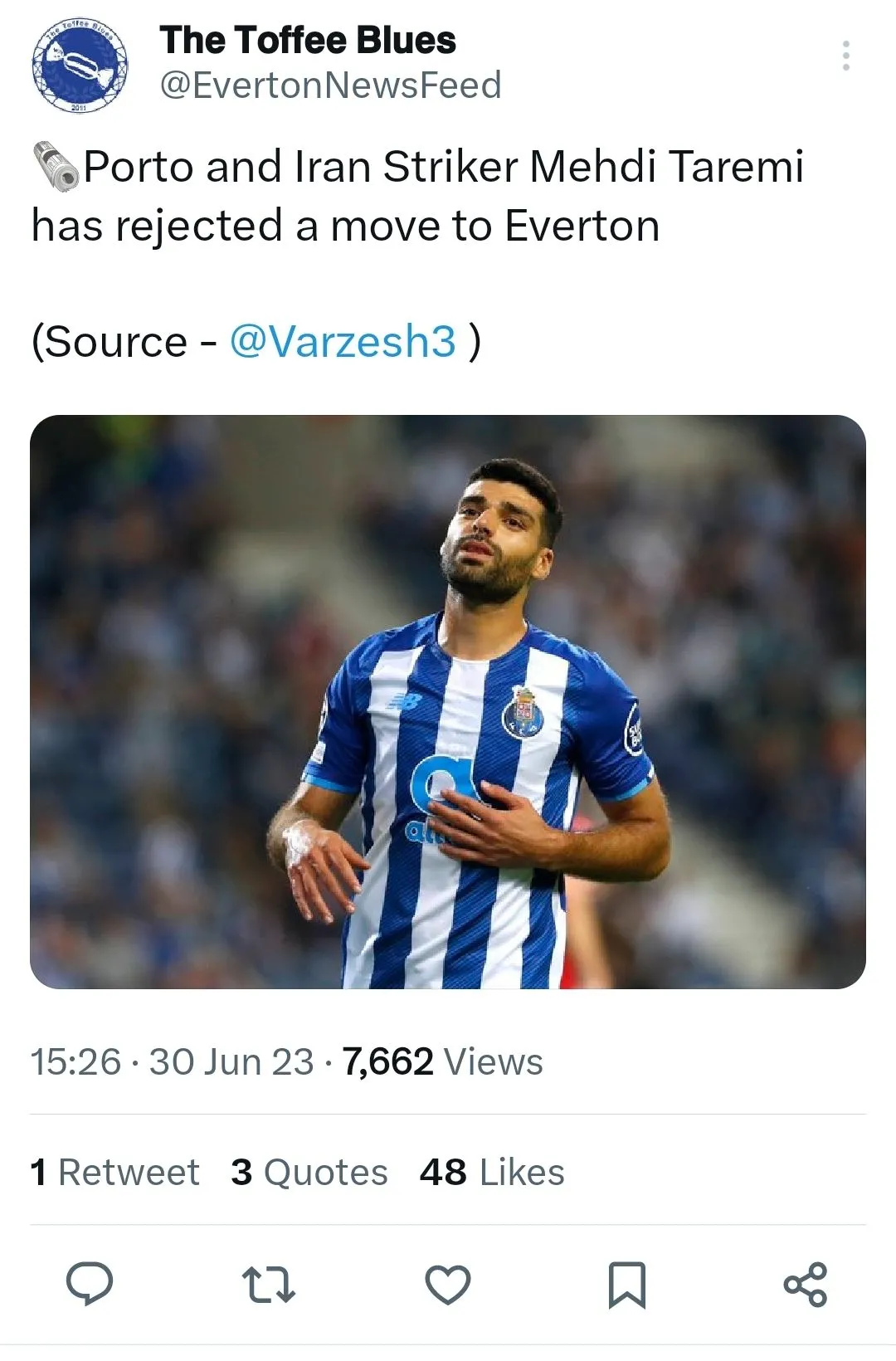Retweet this post
896x1361 pixels.
pyautogui.click(x=268, y=1284)
